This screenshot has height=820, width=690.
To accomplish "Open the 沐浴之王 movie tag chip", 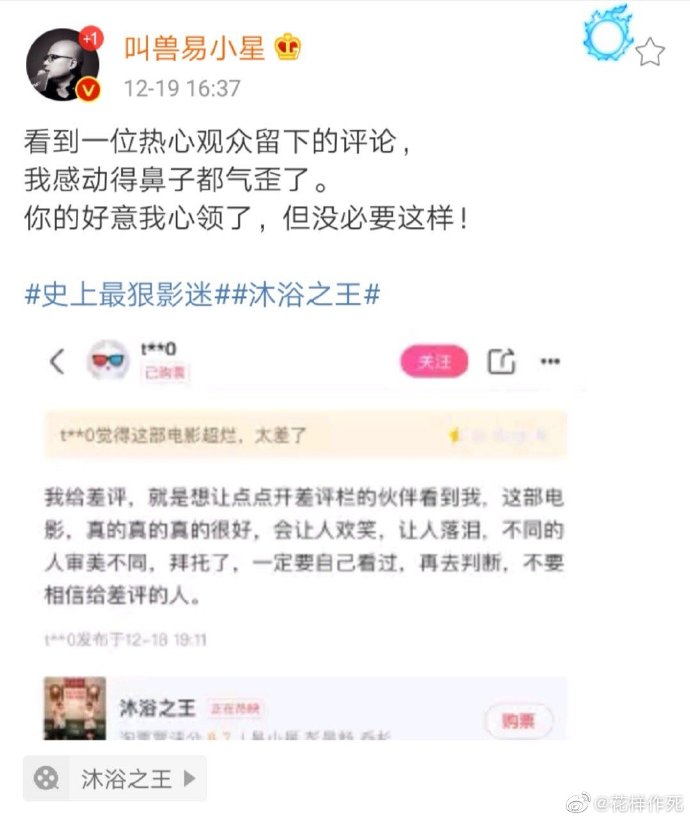I will [x=115, y=779].
